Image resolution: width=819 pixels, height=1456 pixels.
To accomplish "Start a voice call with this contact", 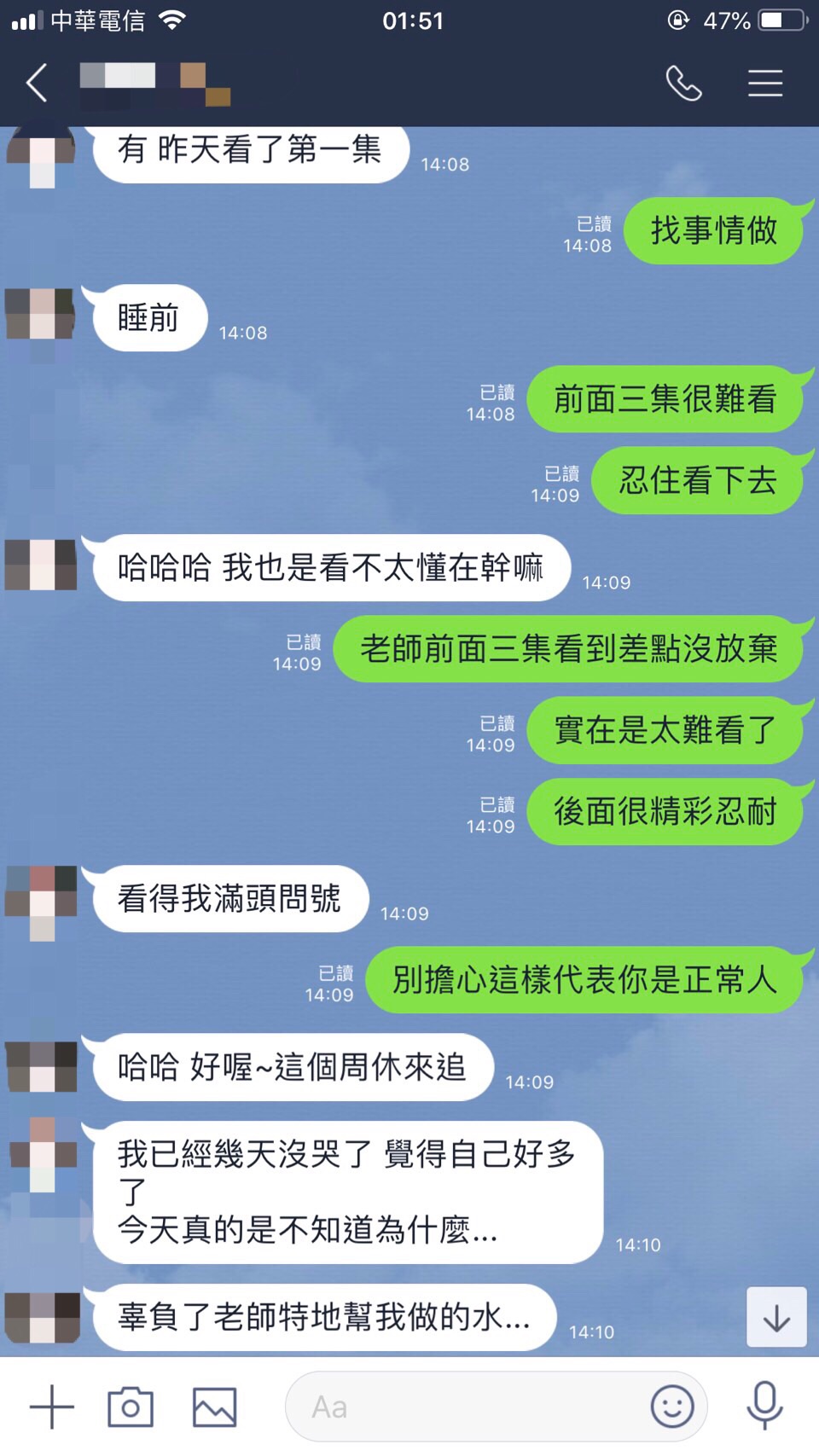I will point(683,84).
